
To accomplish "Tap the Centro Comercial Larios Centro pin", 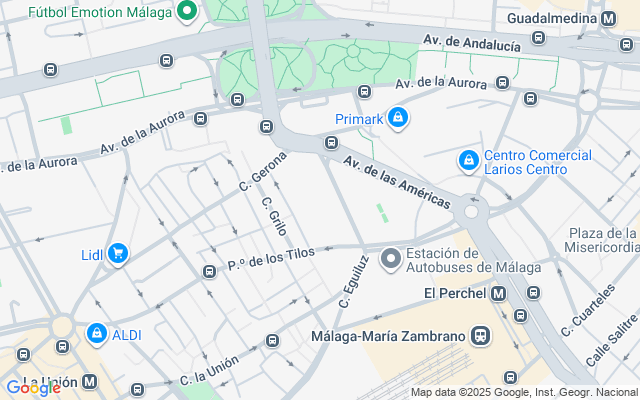I will click(469, 161).
